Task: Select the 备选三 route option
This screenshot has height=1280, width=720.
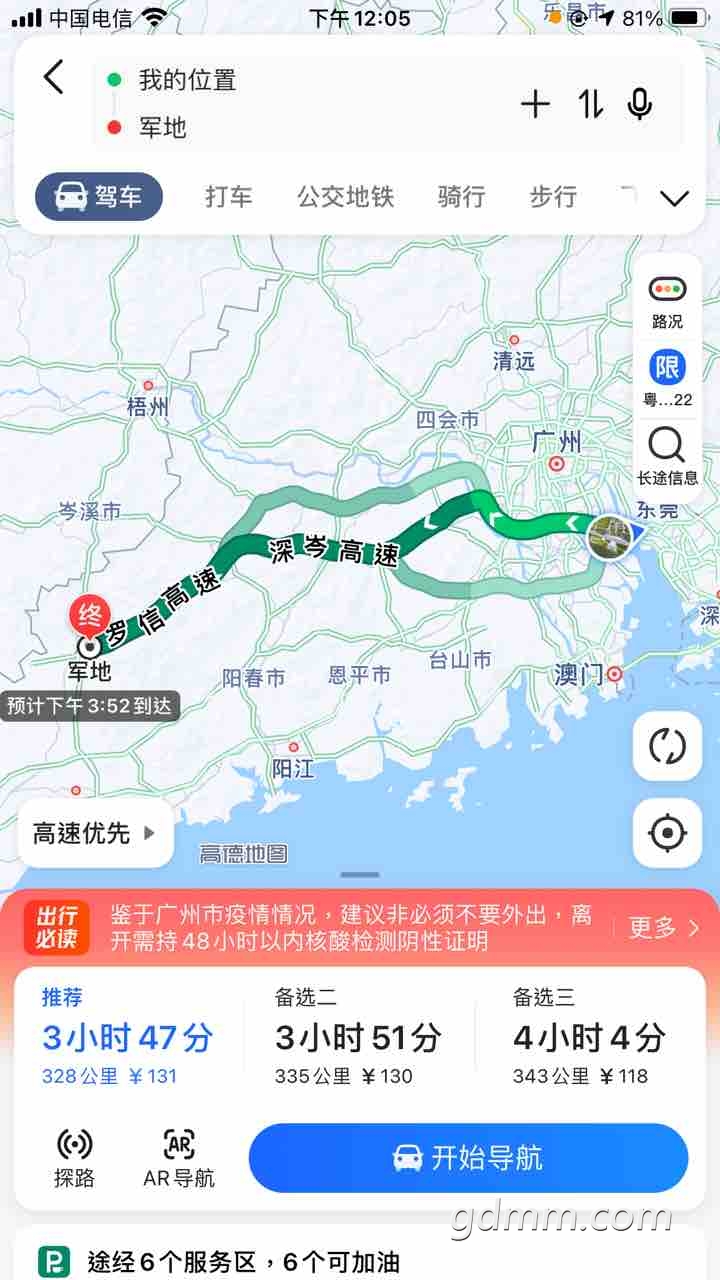Action: 588,1038
